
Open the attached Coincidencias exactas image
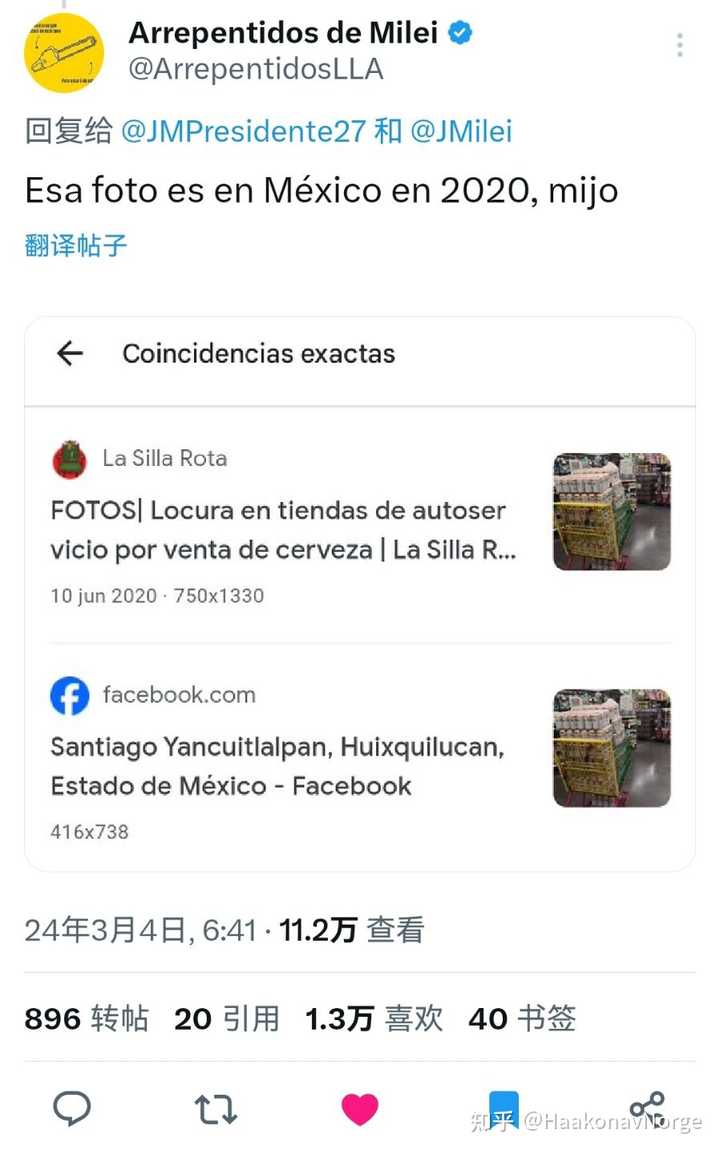click(x=360, y=594)
